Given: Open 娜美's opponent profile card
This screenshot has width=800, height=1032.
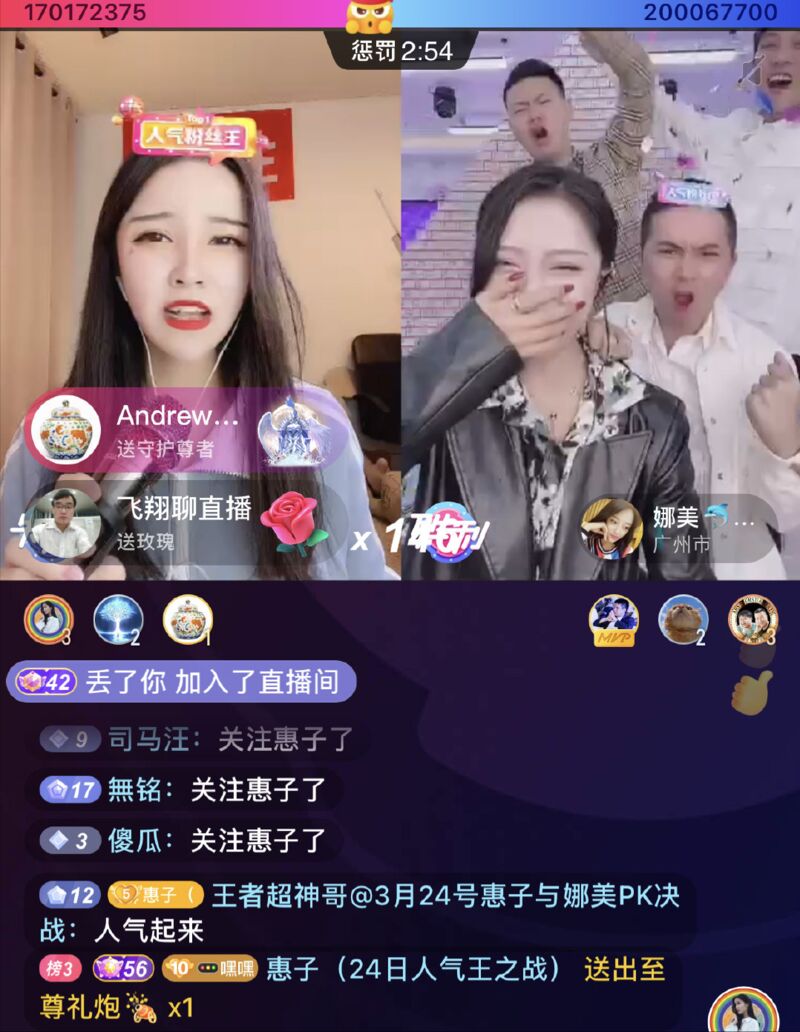Looking at the screenshot, I should 678,529.
